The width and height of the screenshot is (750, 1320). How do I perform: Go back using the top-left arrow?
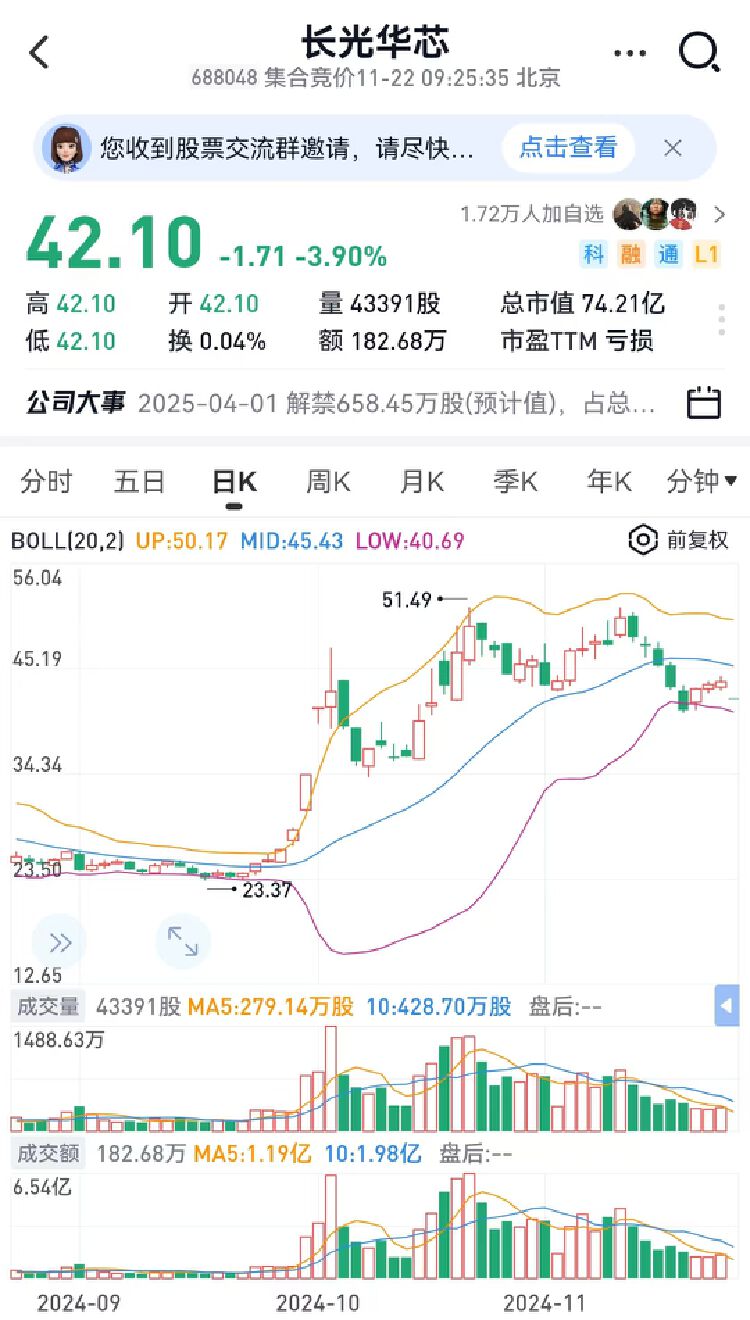point(39,52)
